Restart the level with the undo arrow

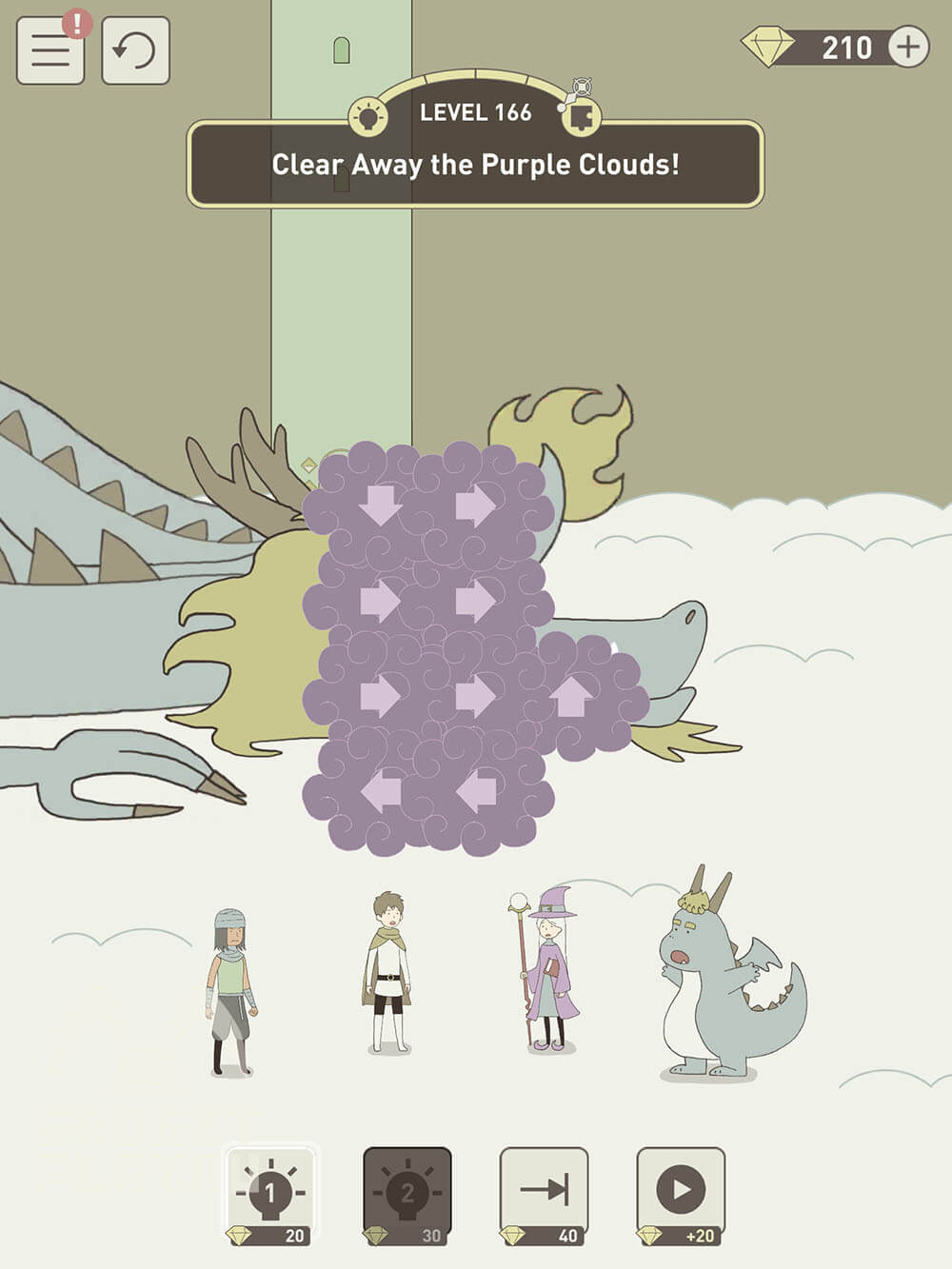click(x=135, y=50)
